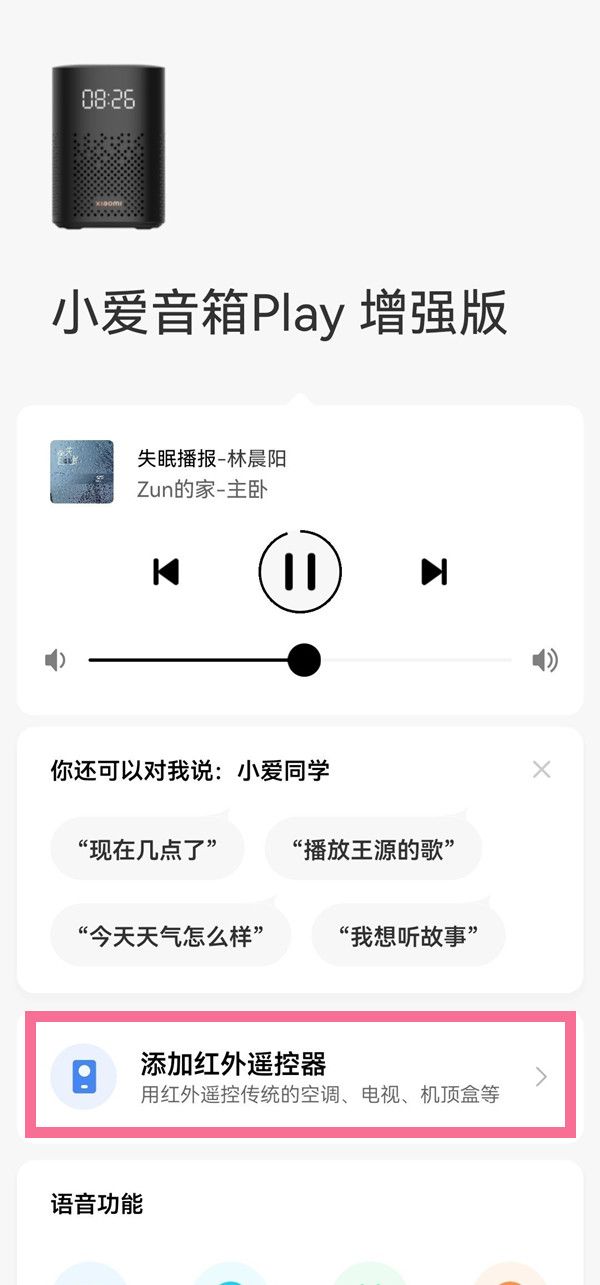Dismiss the voice suggestions card
Viewport: 600px width, 1285px height.
[542, 769]
